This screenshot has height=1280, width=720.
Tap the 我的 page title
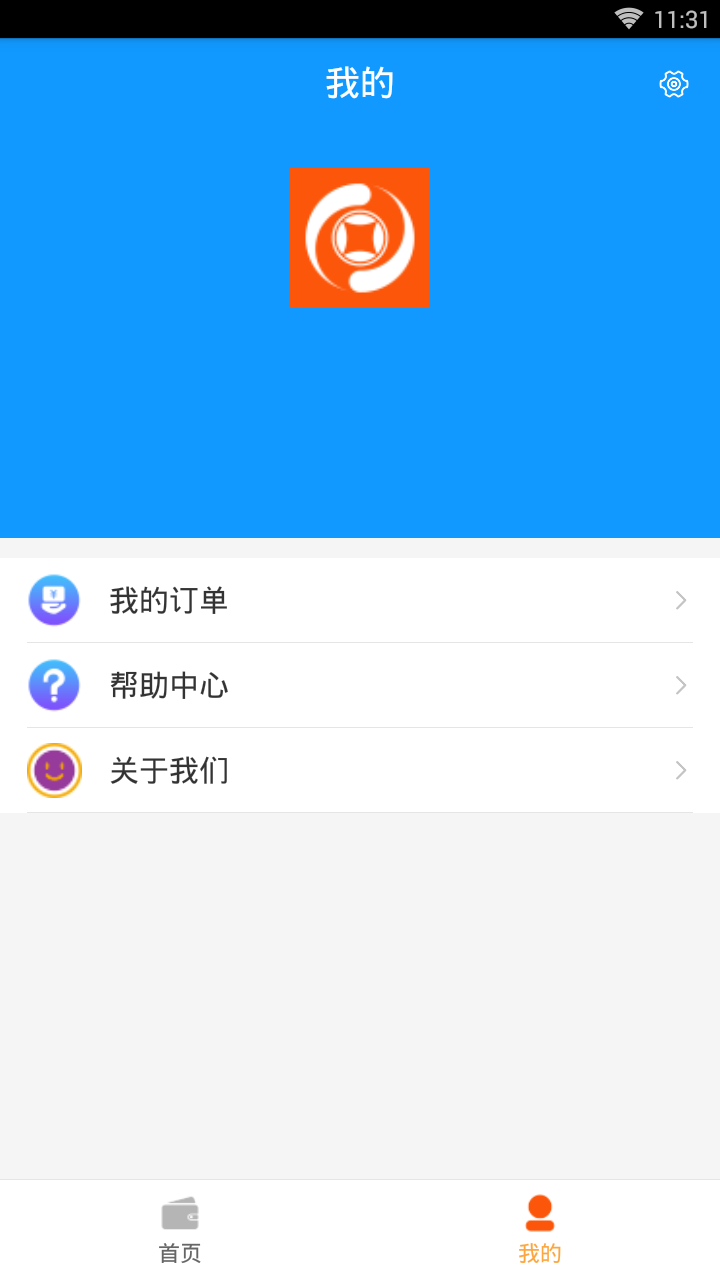(x=360, y=84)
